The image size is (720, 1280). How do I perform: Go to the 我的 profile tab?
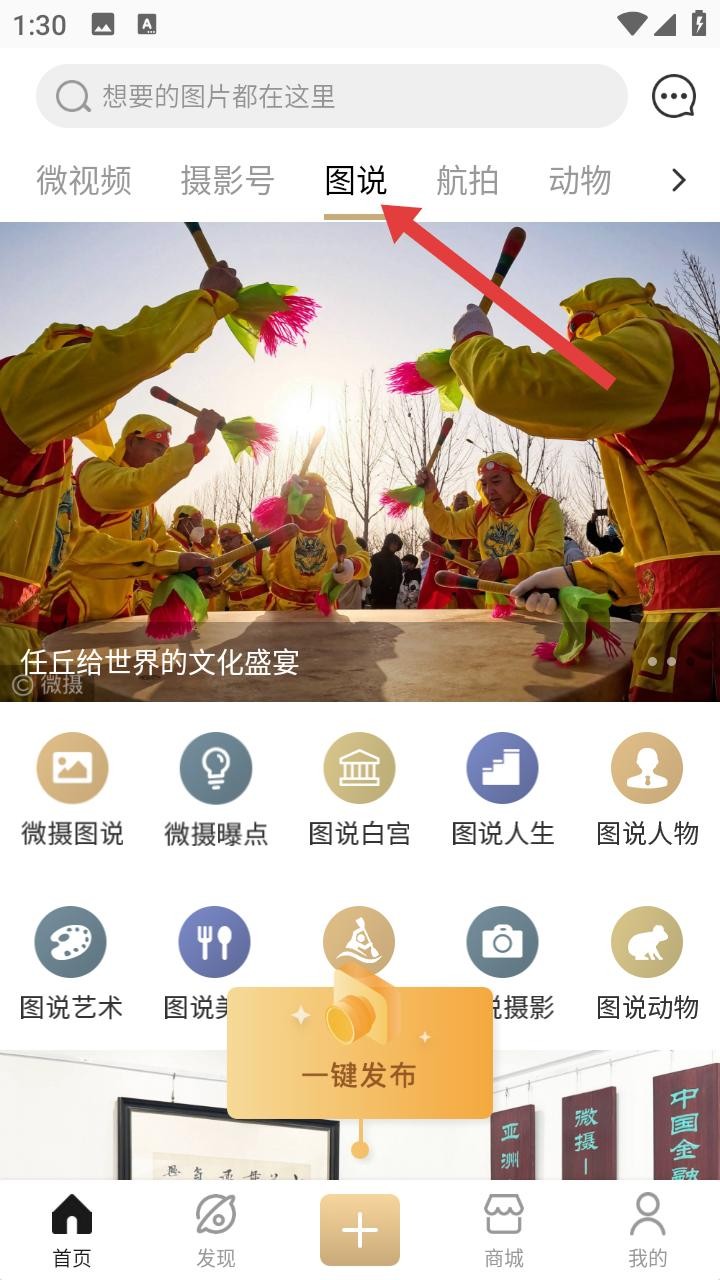pos(647,1230)
